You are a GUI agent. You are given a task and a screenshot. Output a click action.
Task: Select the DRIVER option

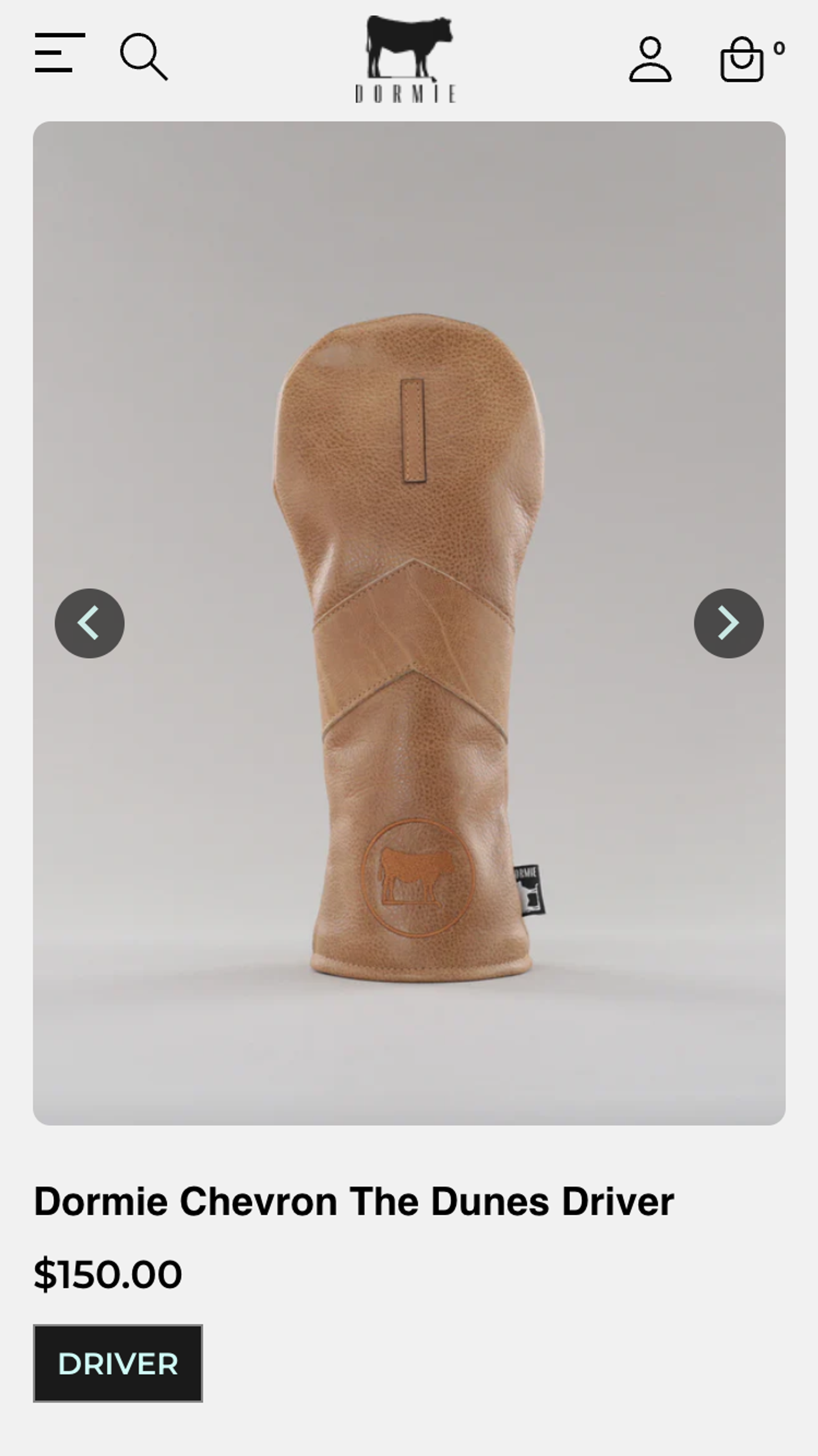118,1363
